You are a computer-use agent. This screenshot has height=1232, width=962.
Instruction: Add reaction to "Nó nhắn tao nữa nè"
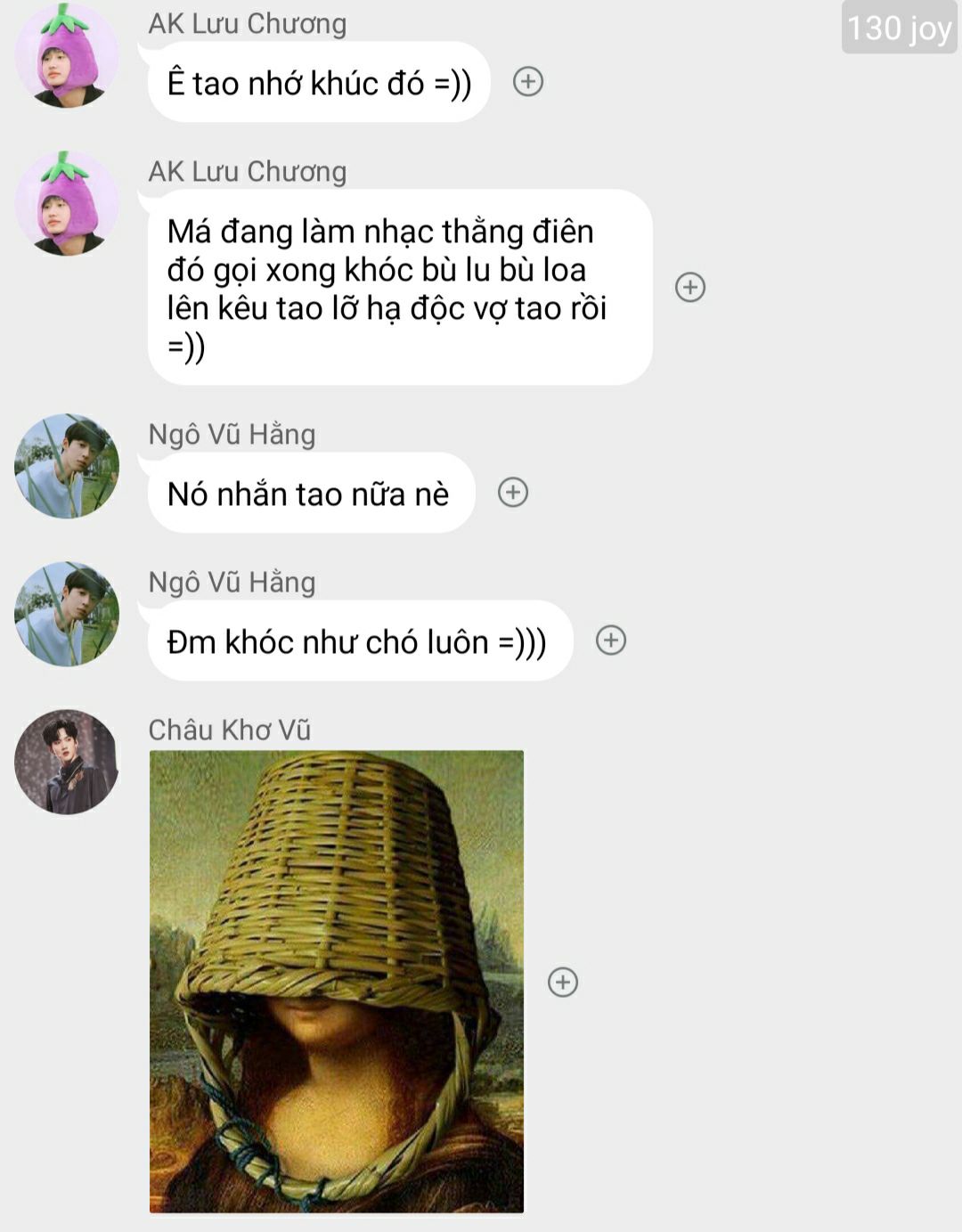click(513, 493)
